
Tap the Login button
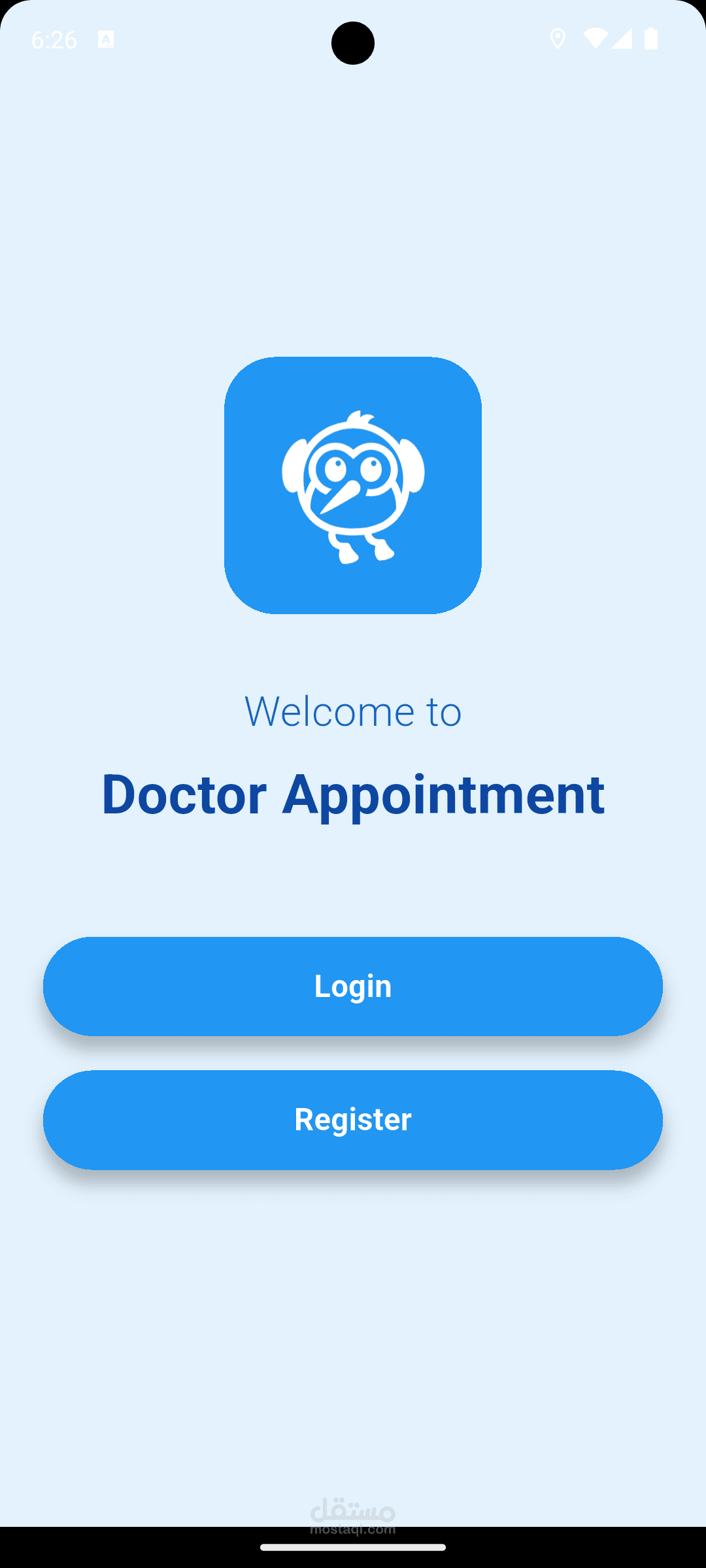[x=353, y=986]
